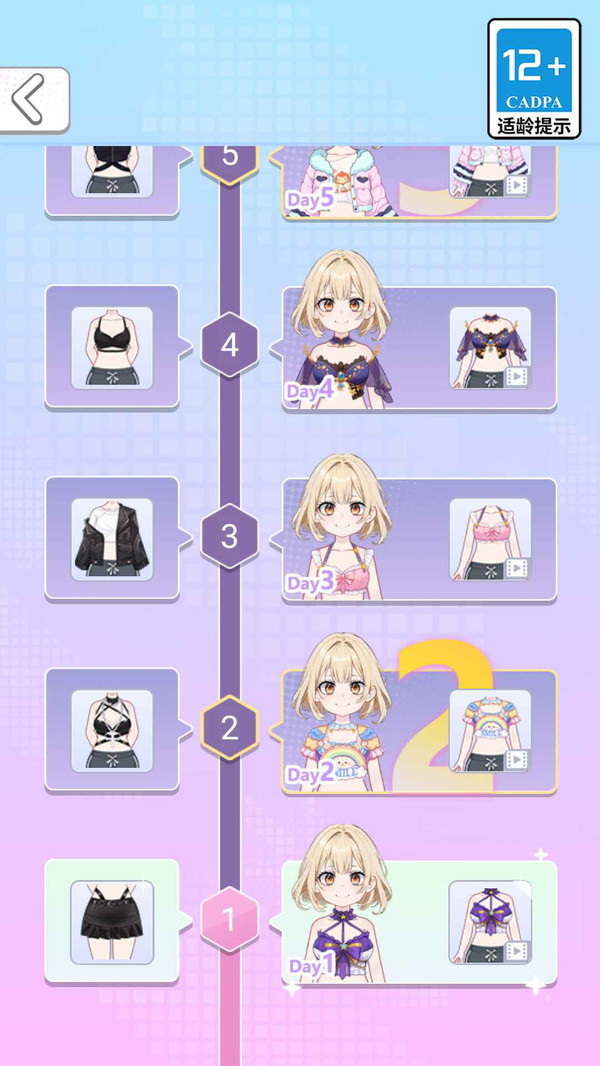
Task: Tap the level 3 hexagon marker
Action: 229,536
